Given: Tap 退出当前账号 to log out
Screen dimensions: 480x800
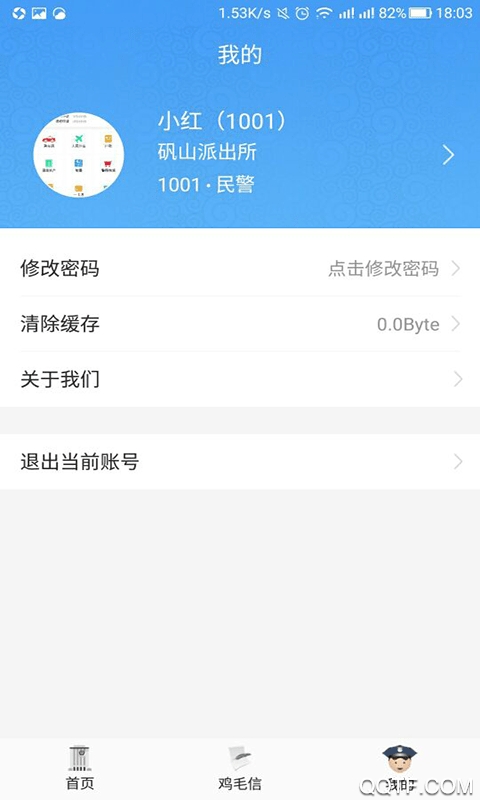Looking at the screenshot, I should click(x=240, y=462).
